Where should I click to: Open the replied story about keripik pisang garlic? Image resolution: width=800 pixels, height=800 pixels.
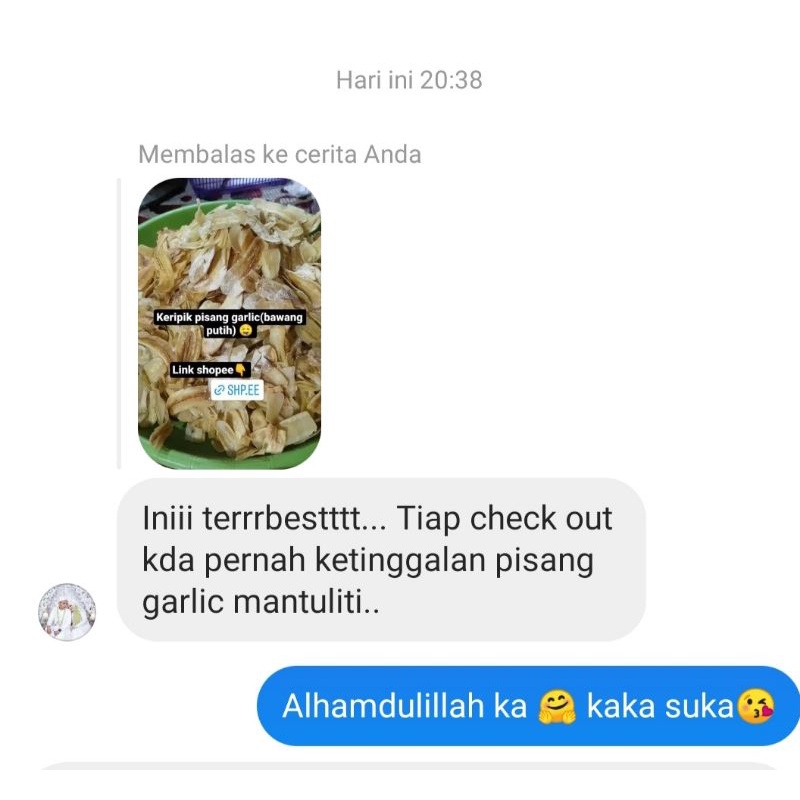click(x=229, y=323)
